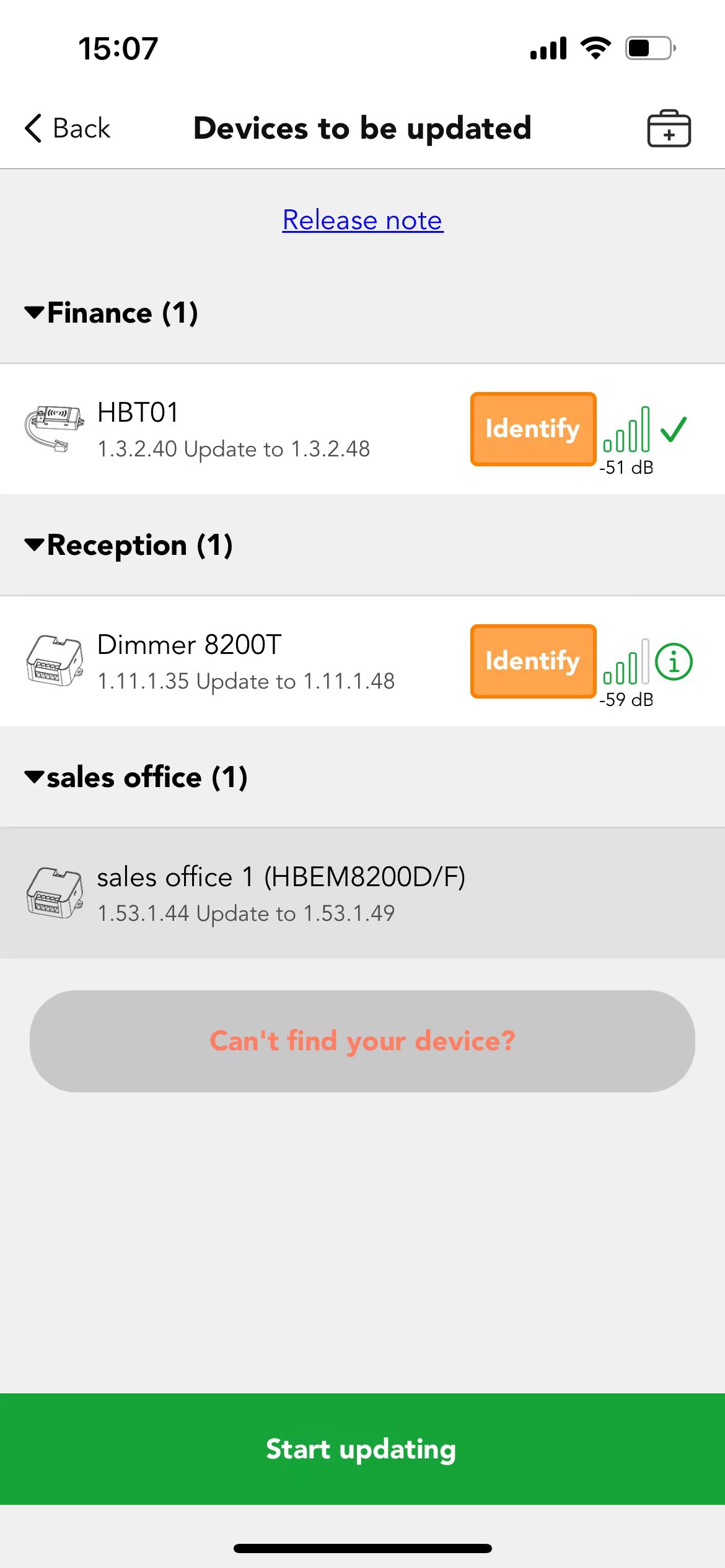This screenshot has width=725, height=1568.
Task: Identify the Dimmer 8200T device
Action: pos(533,661)
